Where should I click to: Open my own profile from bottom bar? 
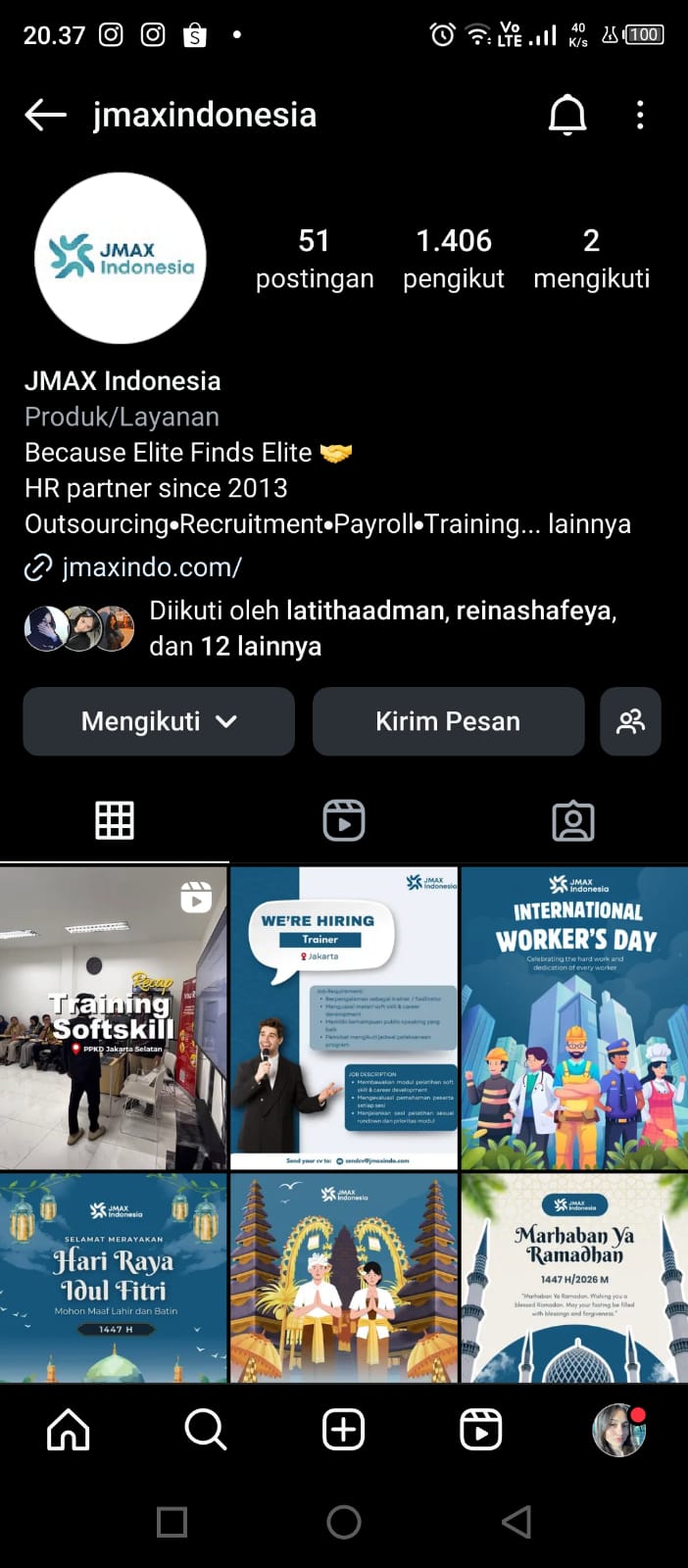618,1430
